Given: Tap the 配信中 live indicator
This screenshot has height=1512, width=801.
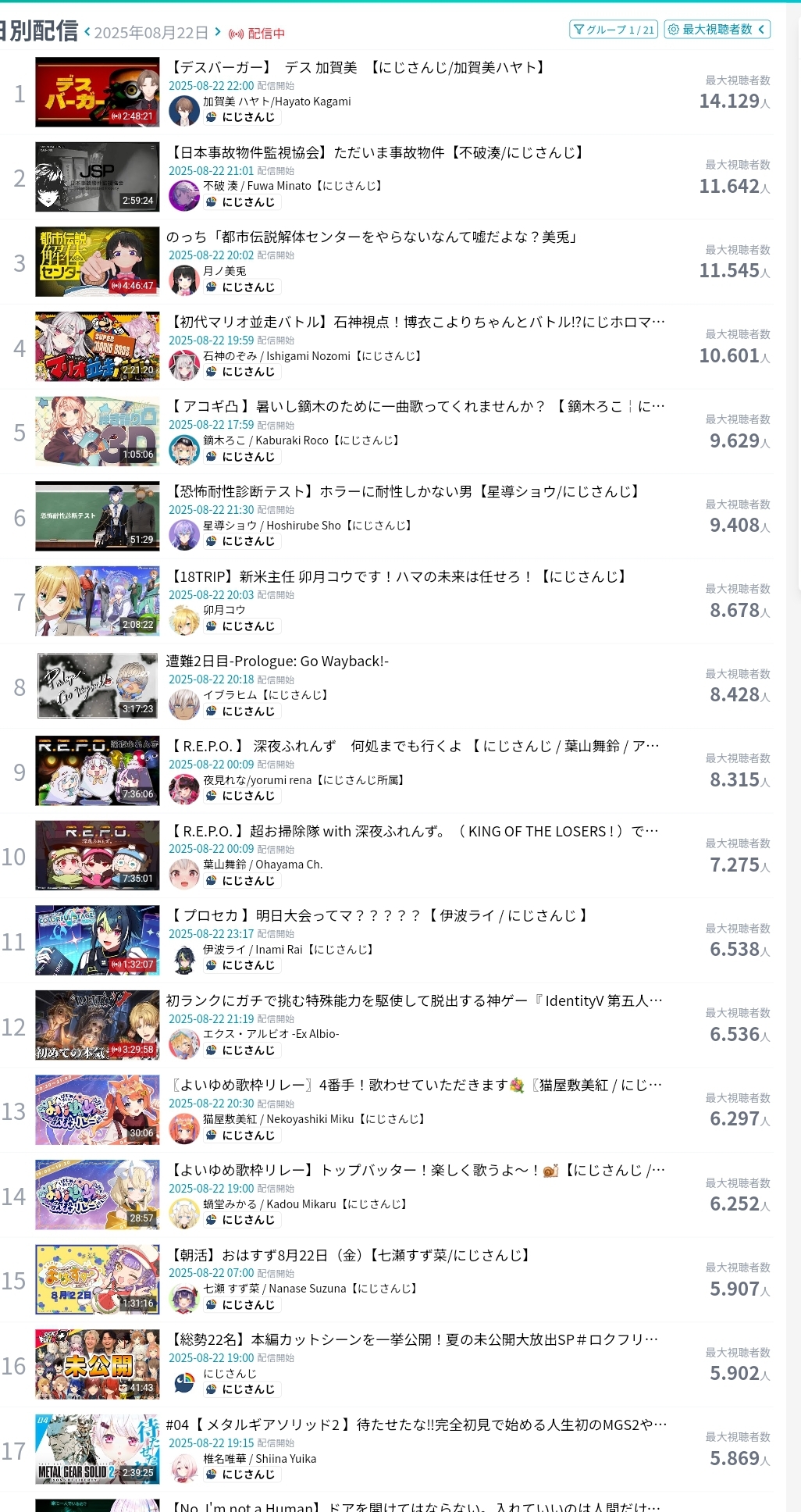Looking at the screenshot, I should (257, 34).
